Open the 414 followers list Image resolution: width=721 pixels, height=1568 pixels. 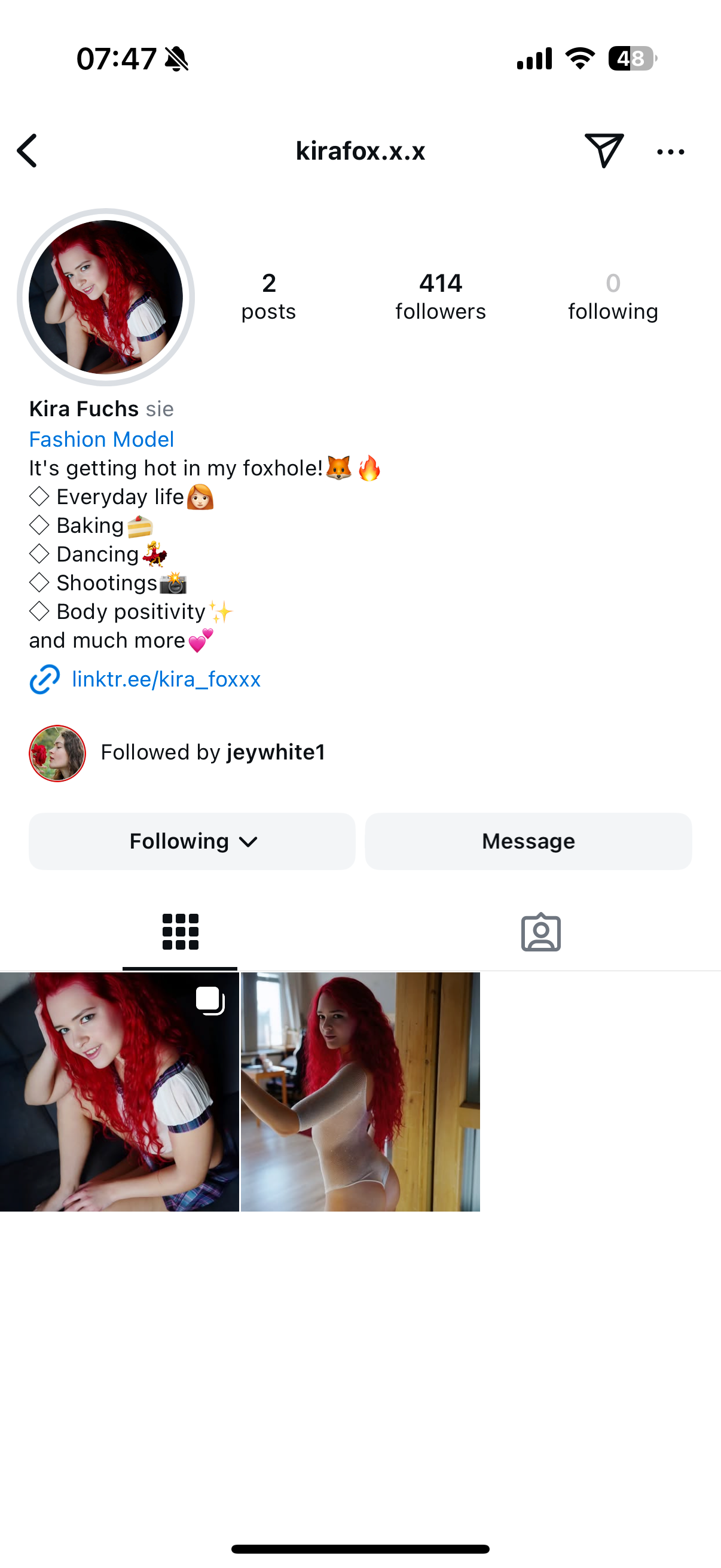pos(440,297)
